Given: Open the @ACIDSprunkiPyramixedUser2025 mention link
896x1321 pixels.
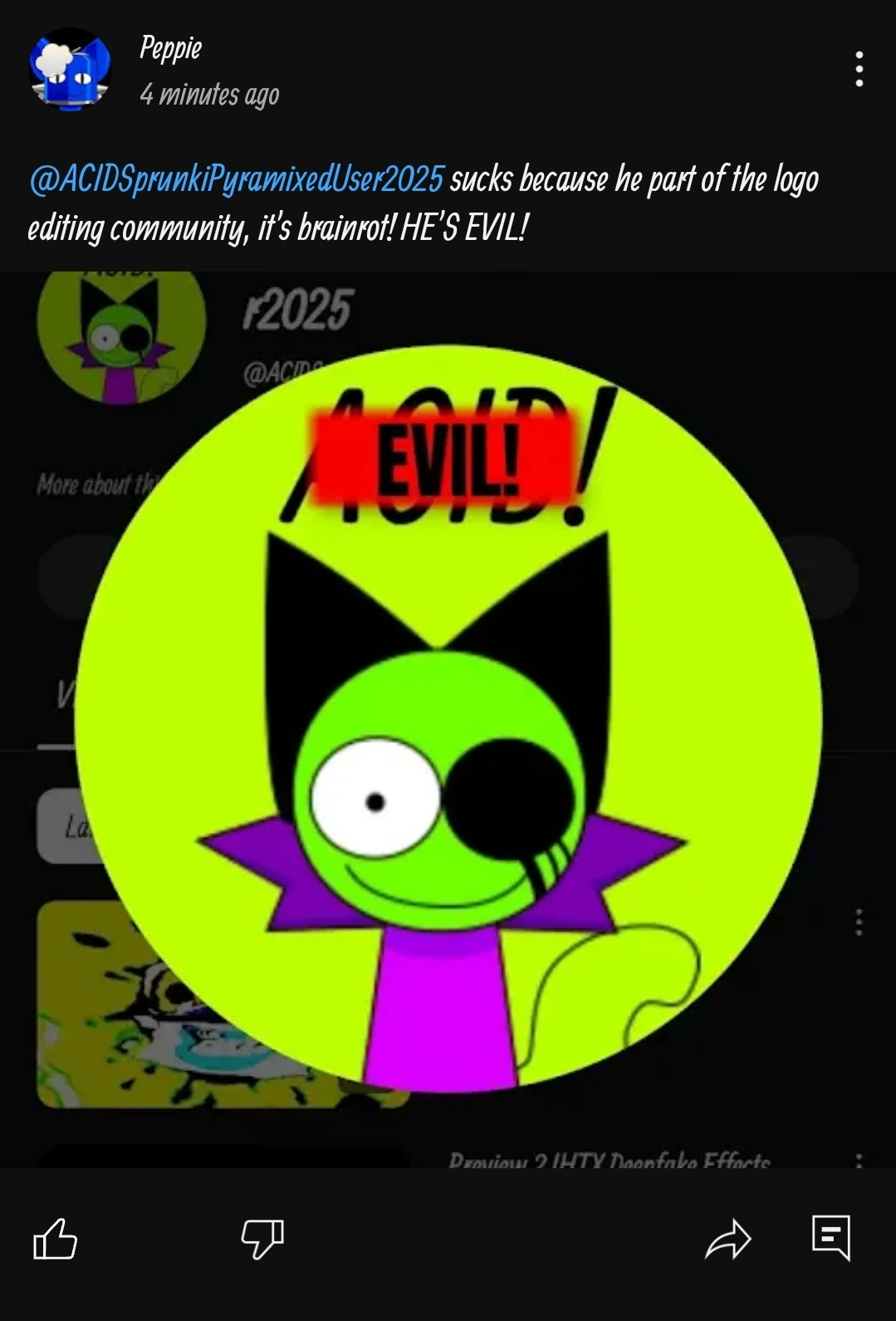Looking at the screenshot, I should pos(237,179).
